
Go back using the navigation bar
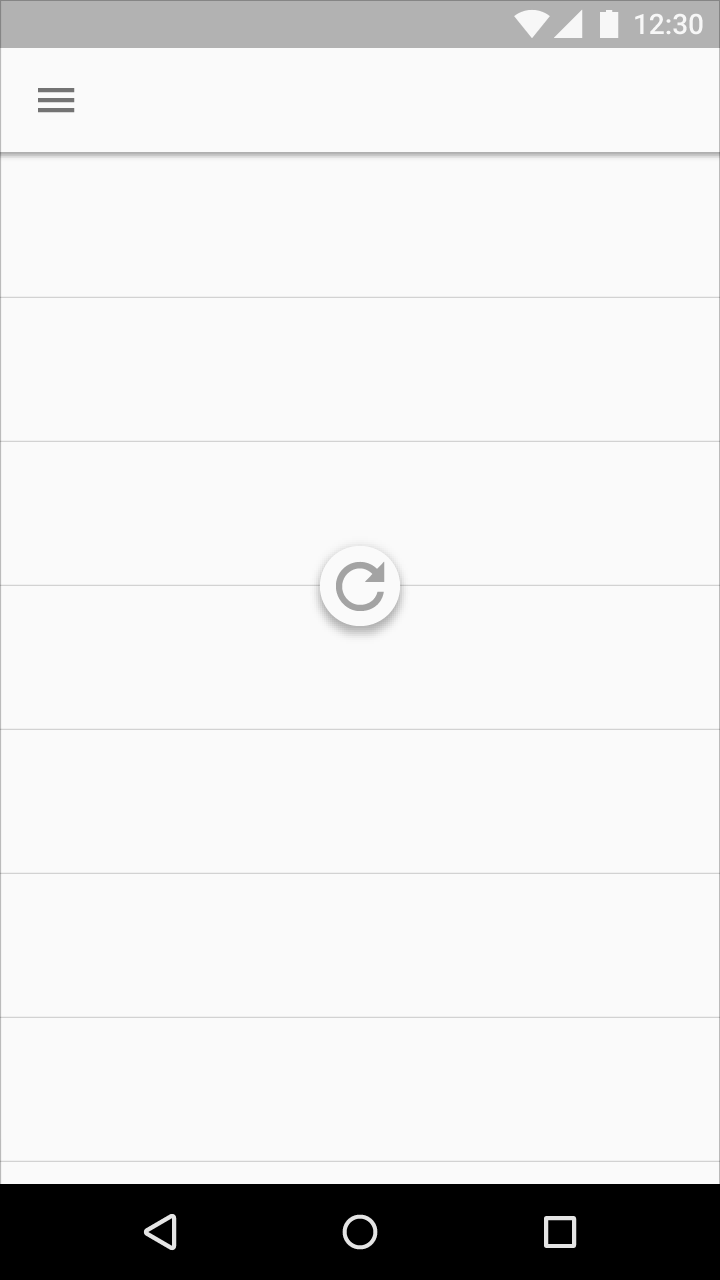tap(160, 1231)
